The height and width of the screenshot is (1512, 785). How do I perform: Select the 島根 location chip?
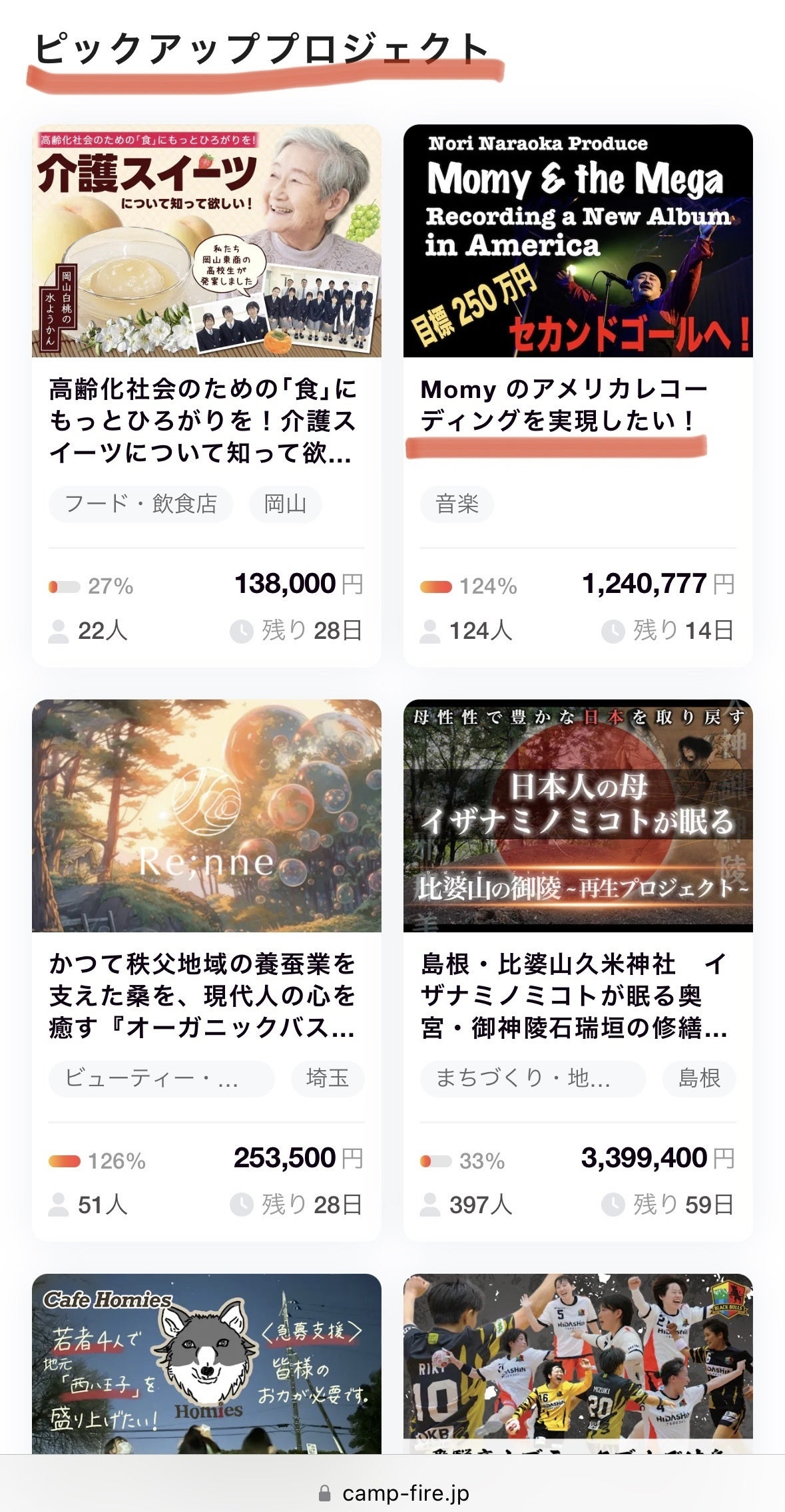click(699, 1078)
